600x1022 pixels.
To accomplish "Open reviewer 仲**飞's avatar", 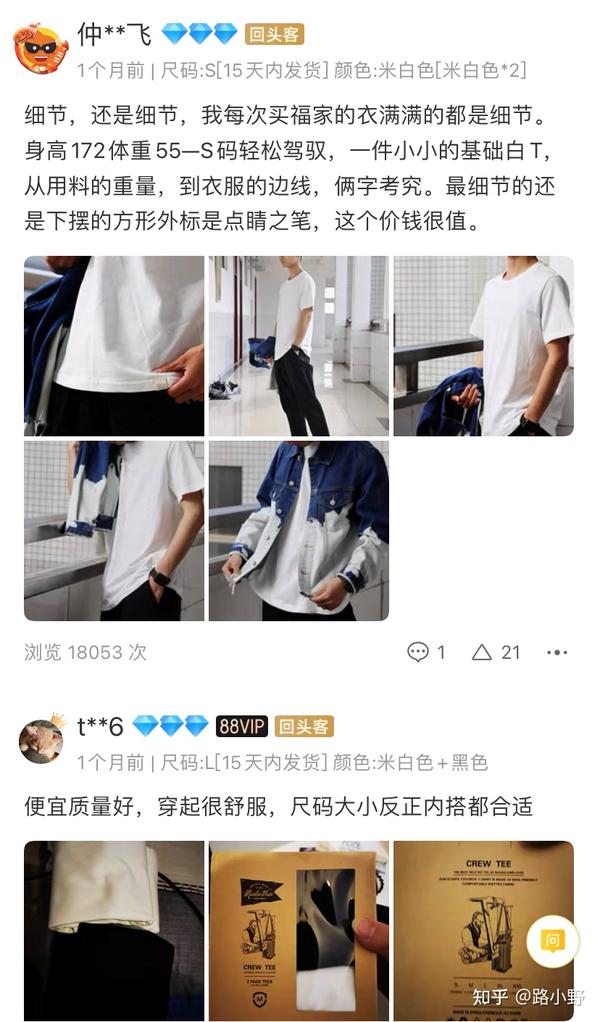I will tap(40, 47).
